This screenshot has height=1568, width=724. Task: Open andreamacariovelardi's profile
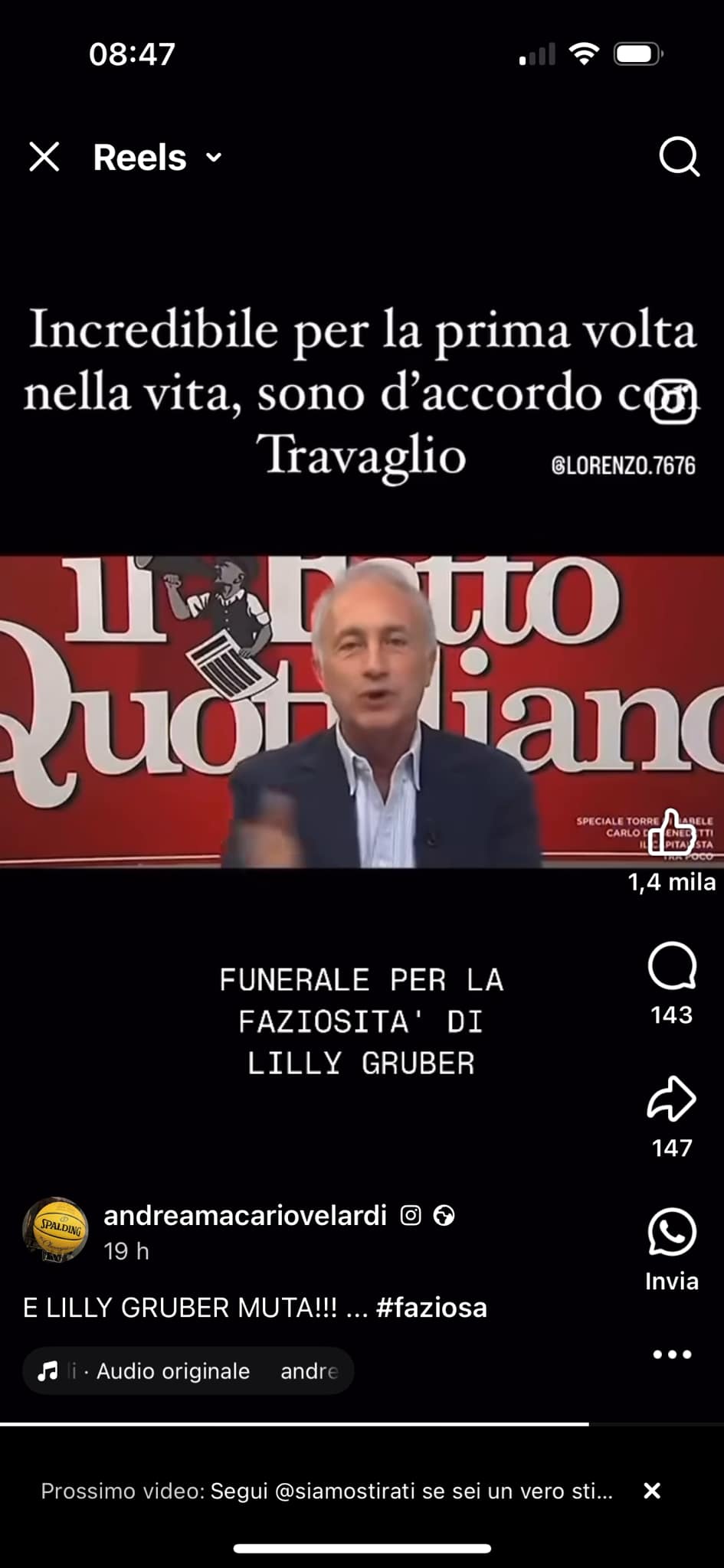click(244, 1215)
